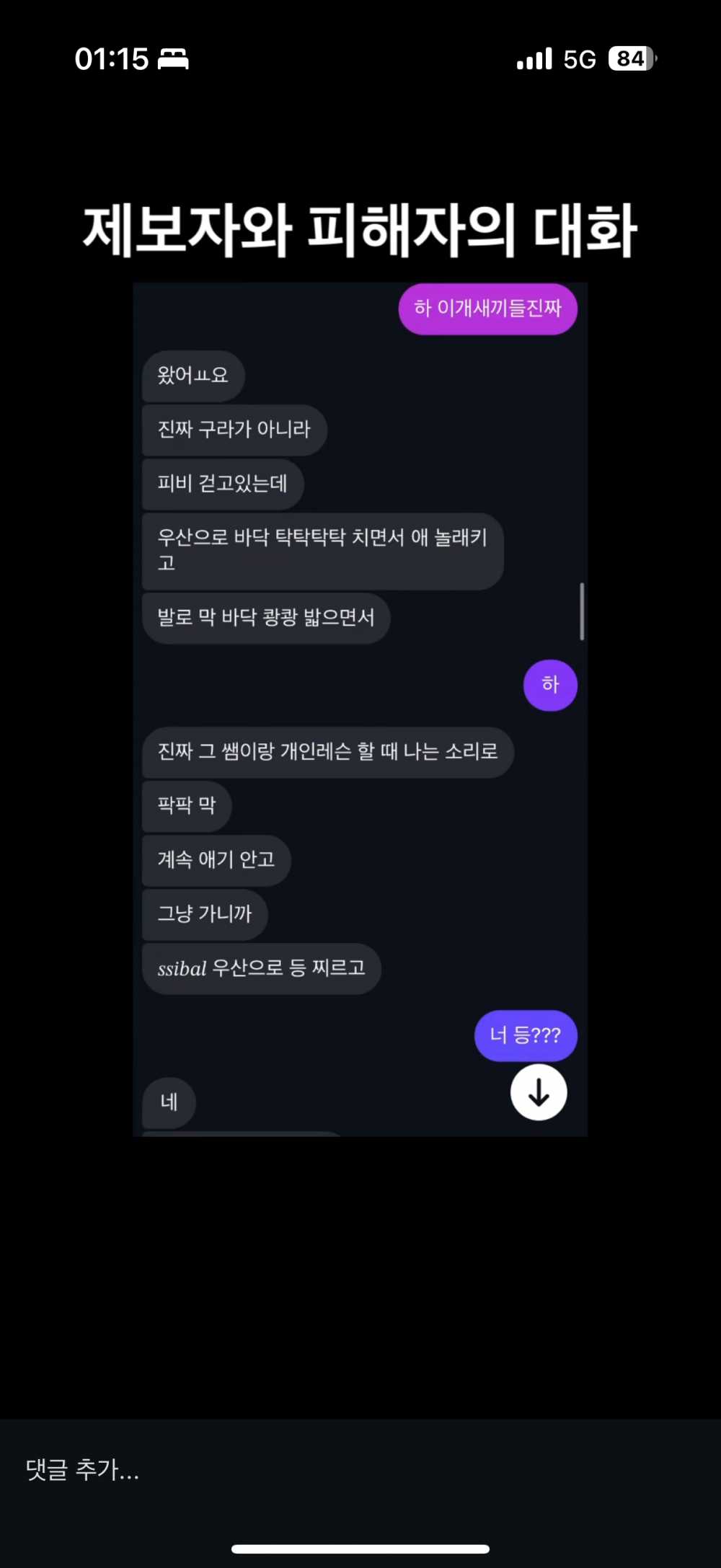Select the gray bubble reading '왔어ㅛ요'
Image resolution: width=721 pixels, height=1568 pixels.
192,376
